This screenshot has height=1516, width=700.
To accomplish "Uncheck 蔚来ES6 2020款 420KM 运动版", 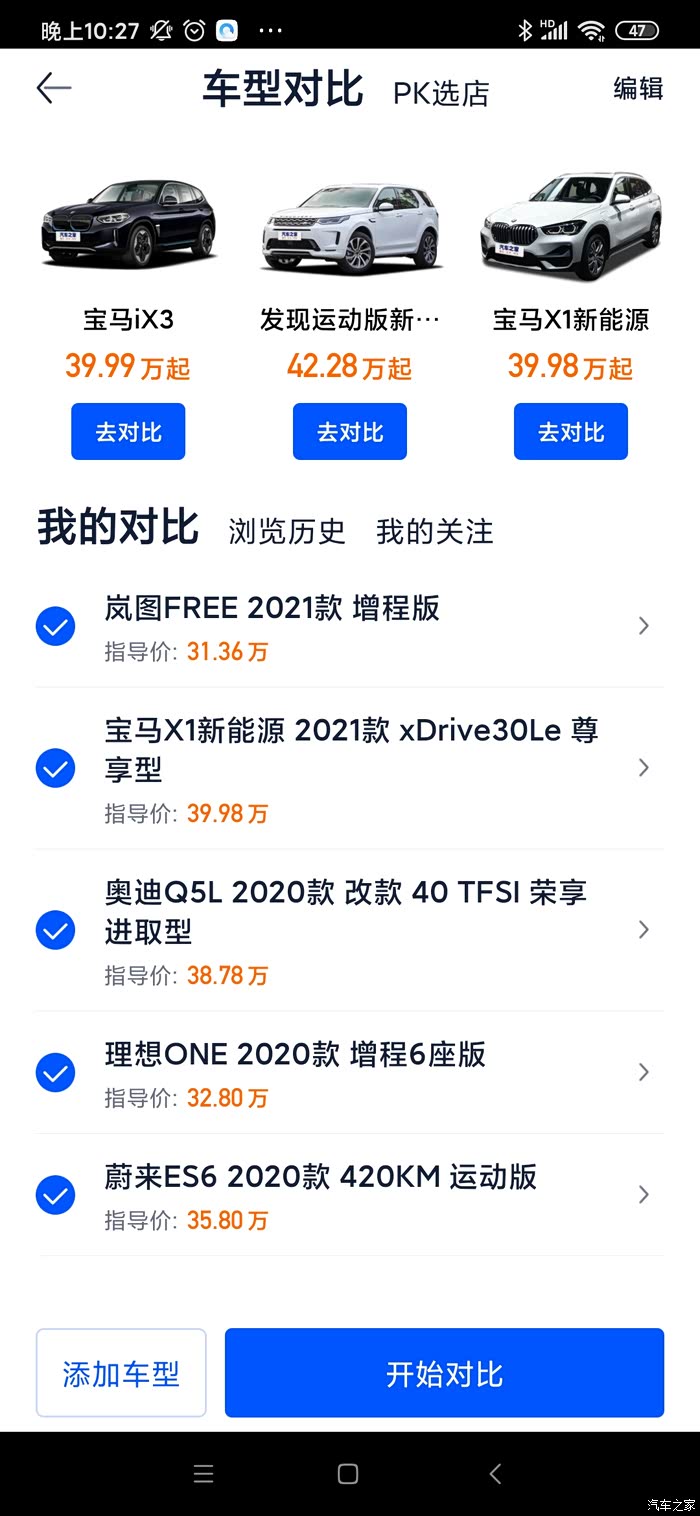I will point(56,1194).
